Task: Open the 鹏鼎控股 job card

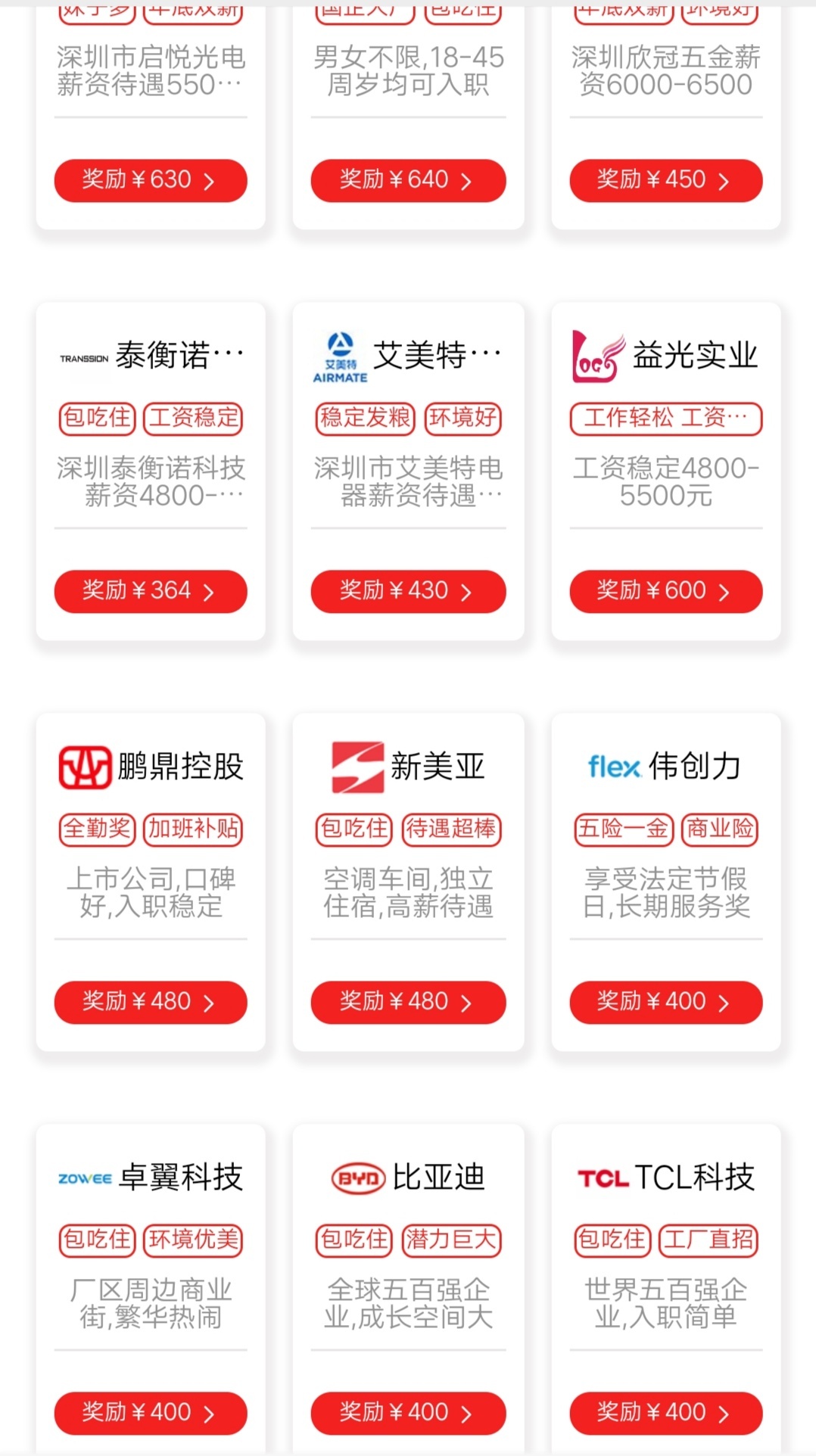Action: pyautogui.click(x=151, y=882)
